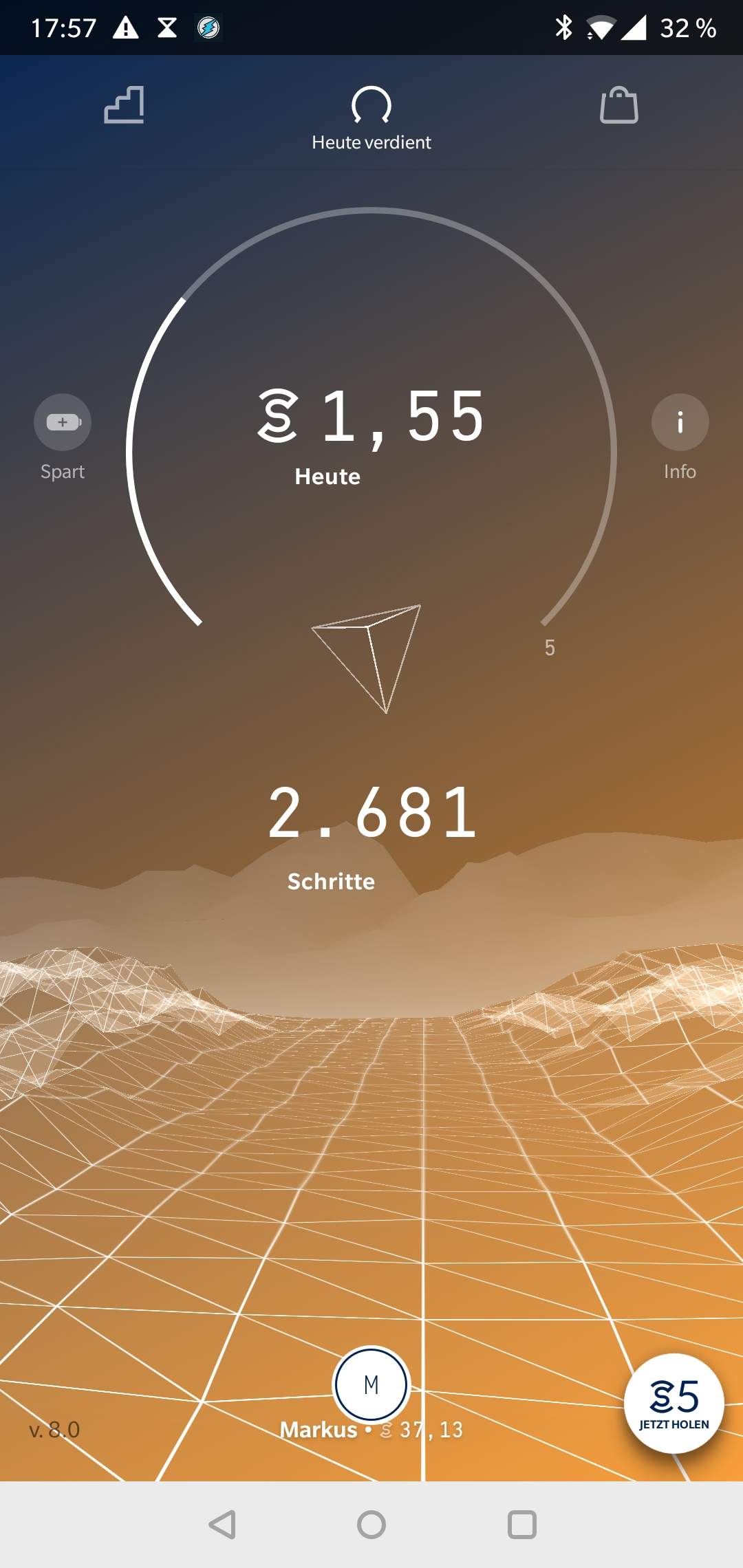Open the steps staircase tab
743x1568 pixels.
point(124,106)
